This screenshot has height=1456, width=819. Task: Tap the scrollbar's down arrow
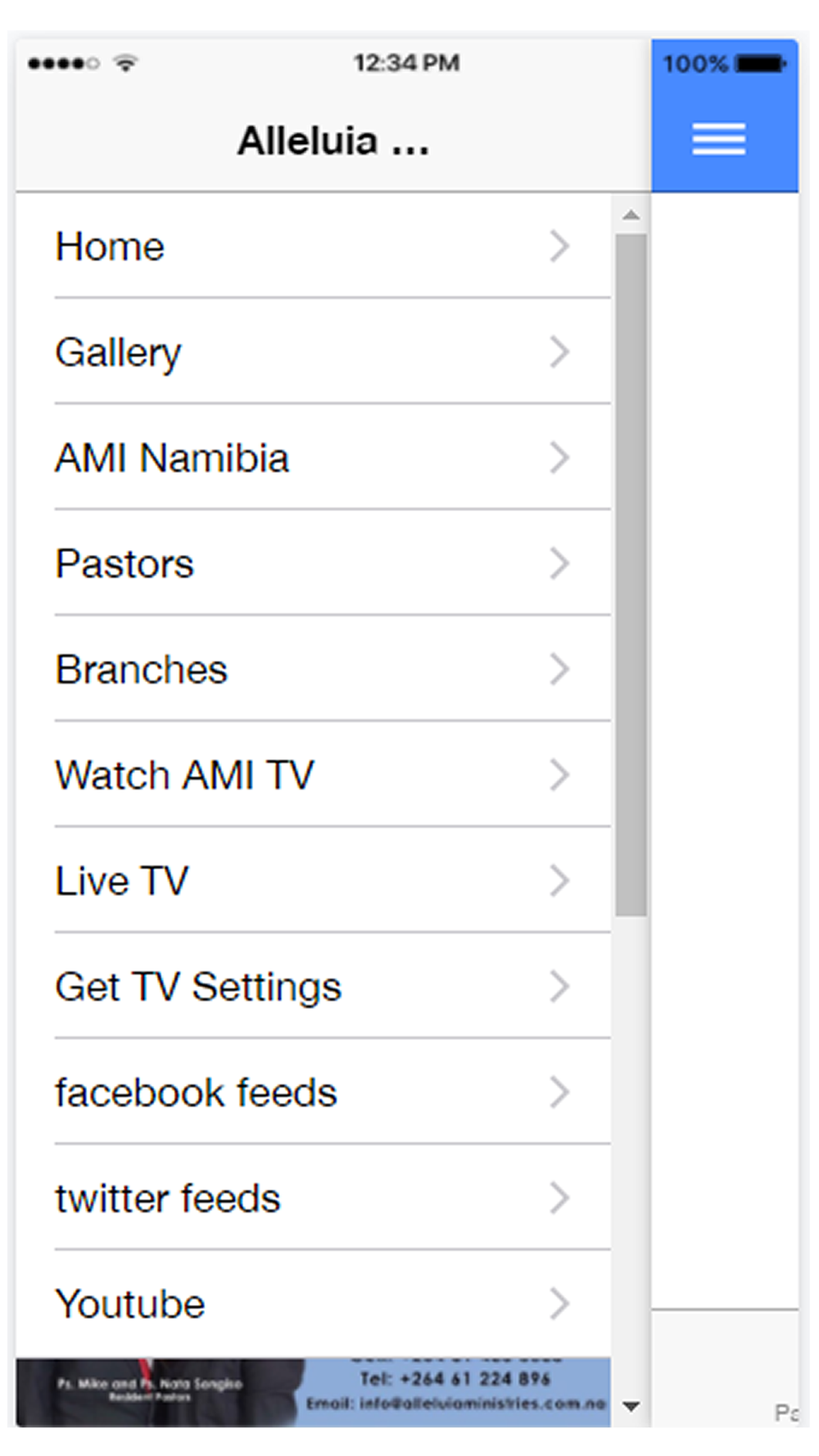coord(631,1406)
